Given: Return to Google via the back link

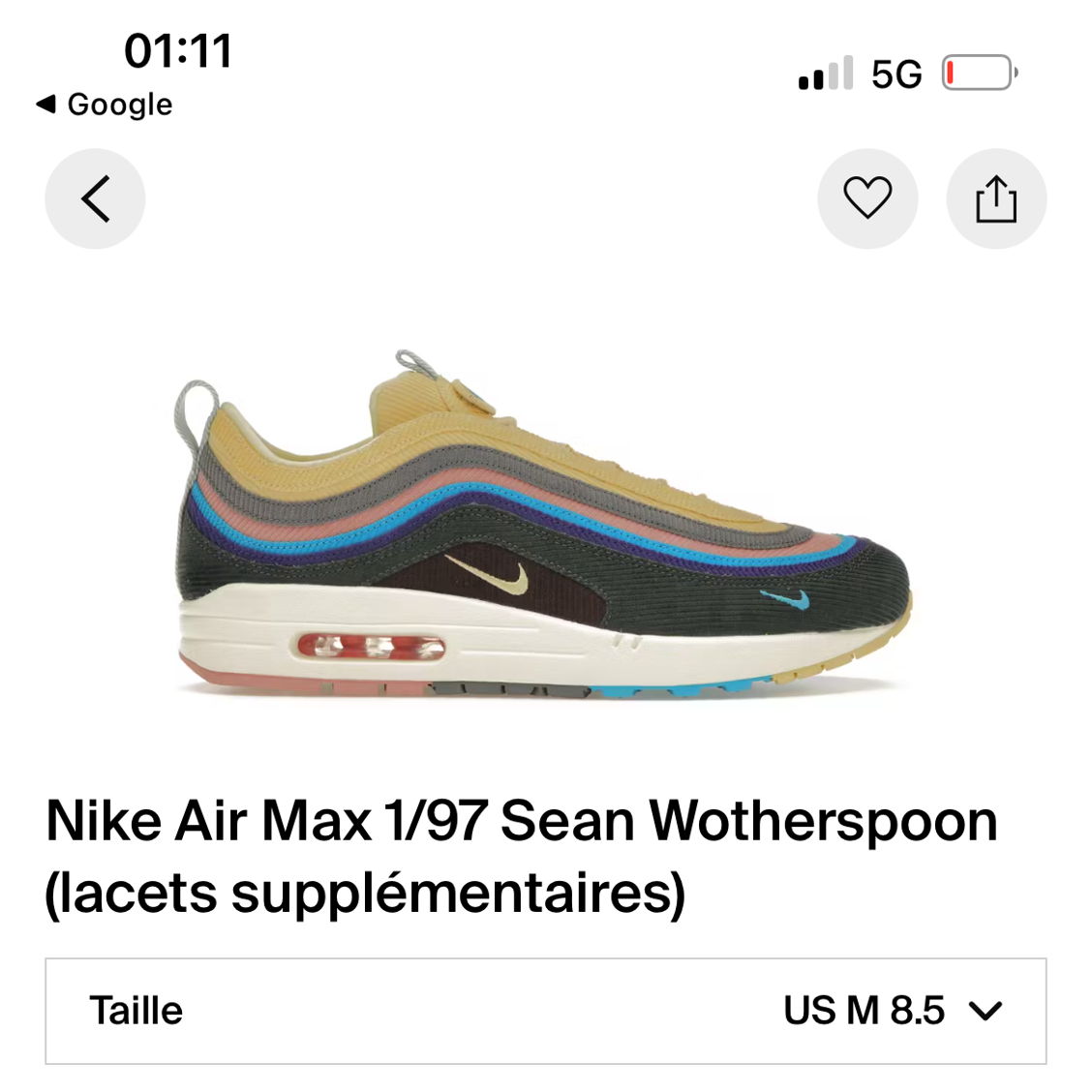Looking at the screenshot, I should coord(105,105).
